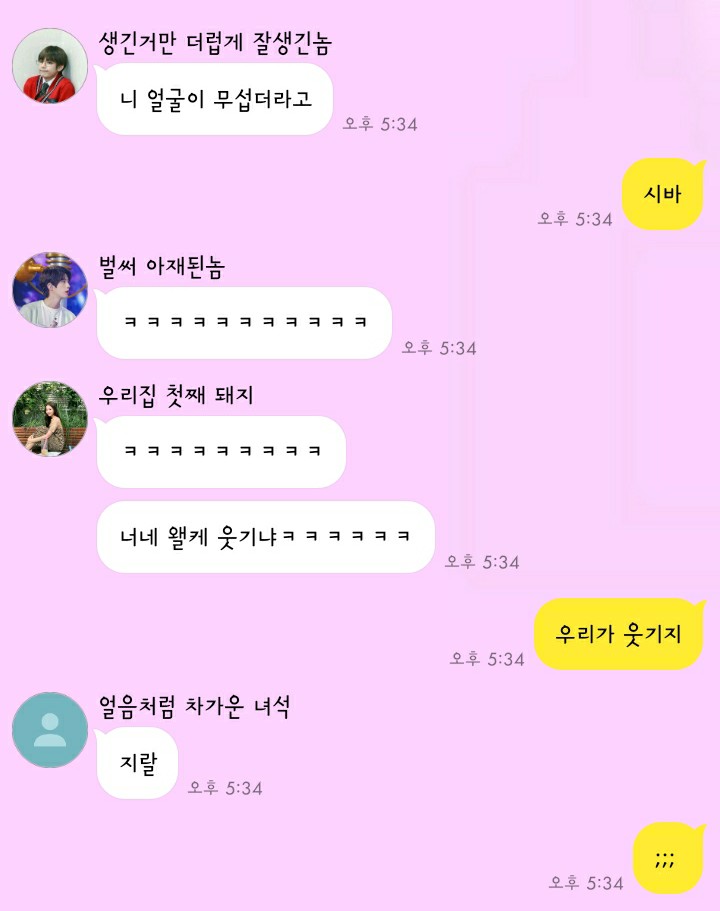The height and width of the screenshot is (911, 720).
Task: Open 우리집 첫째 돼지's profile photo
Action: (50, 418)
